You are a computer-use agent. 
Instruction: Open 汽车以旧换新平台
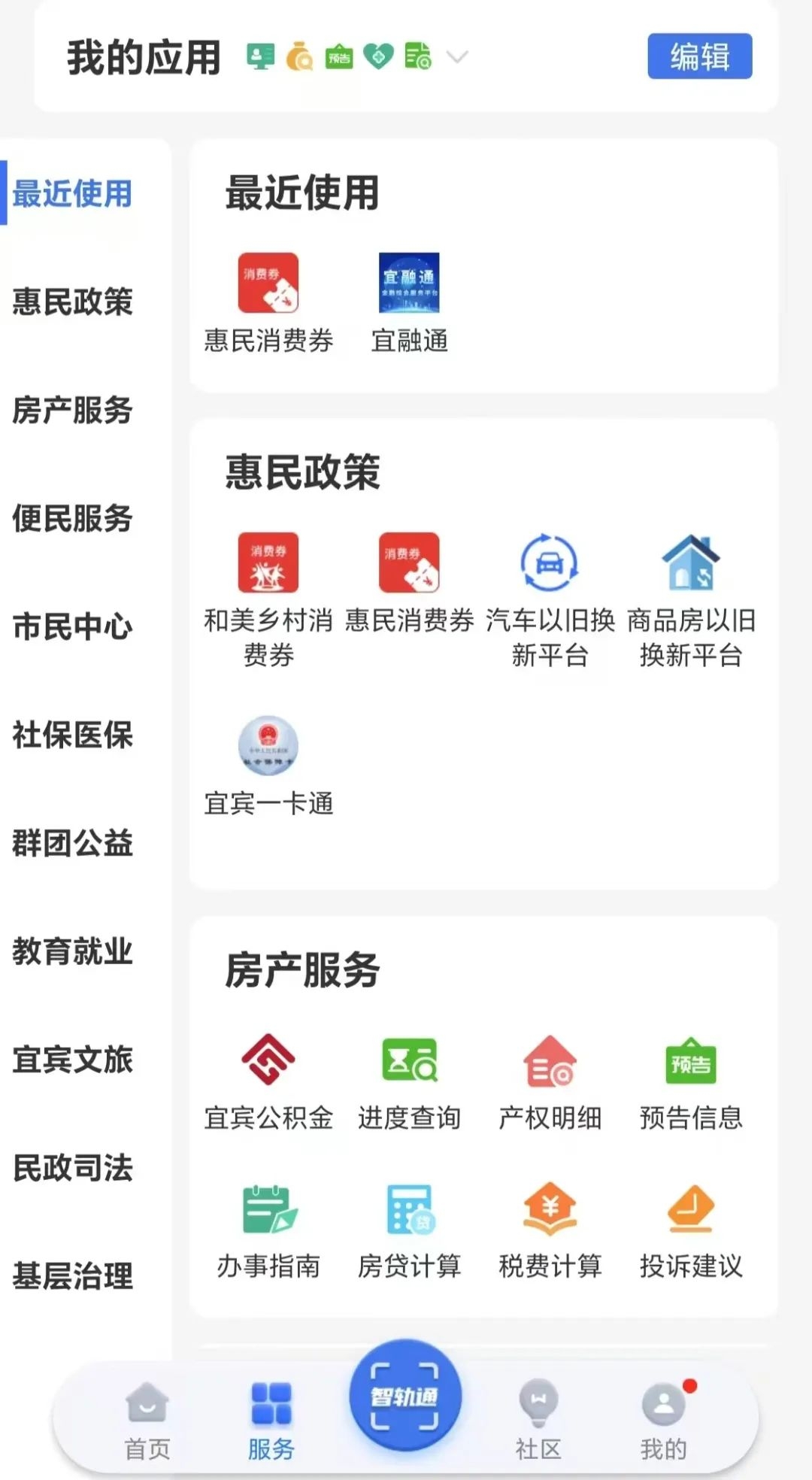pyautogui.click(x=550, y=600)
